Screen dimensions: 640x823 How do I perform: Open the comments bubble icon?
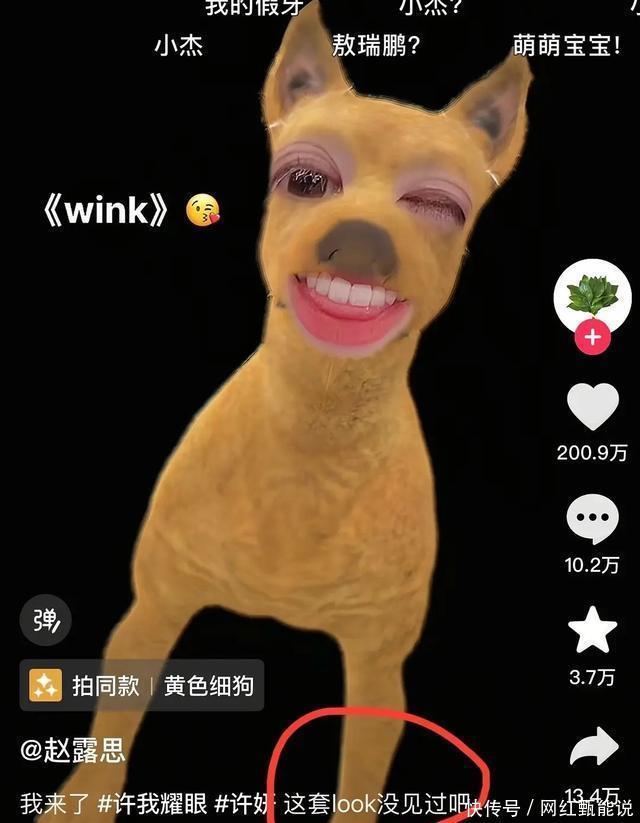click(592, 519)
